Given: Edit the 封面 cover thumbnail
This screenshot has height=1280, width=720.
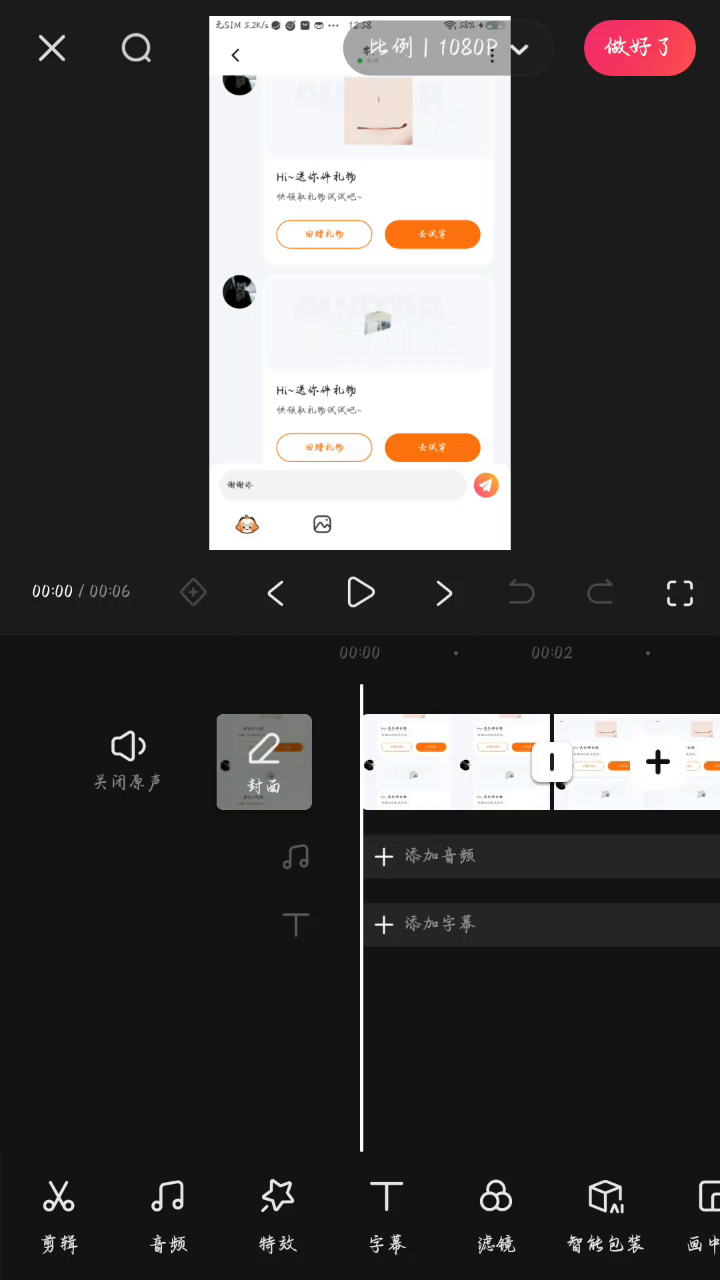Looking at the screenshot, I should click(264, 762).
